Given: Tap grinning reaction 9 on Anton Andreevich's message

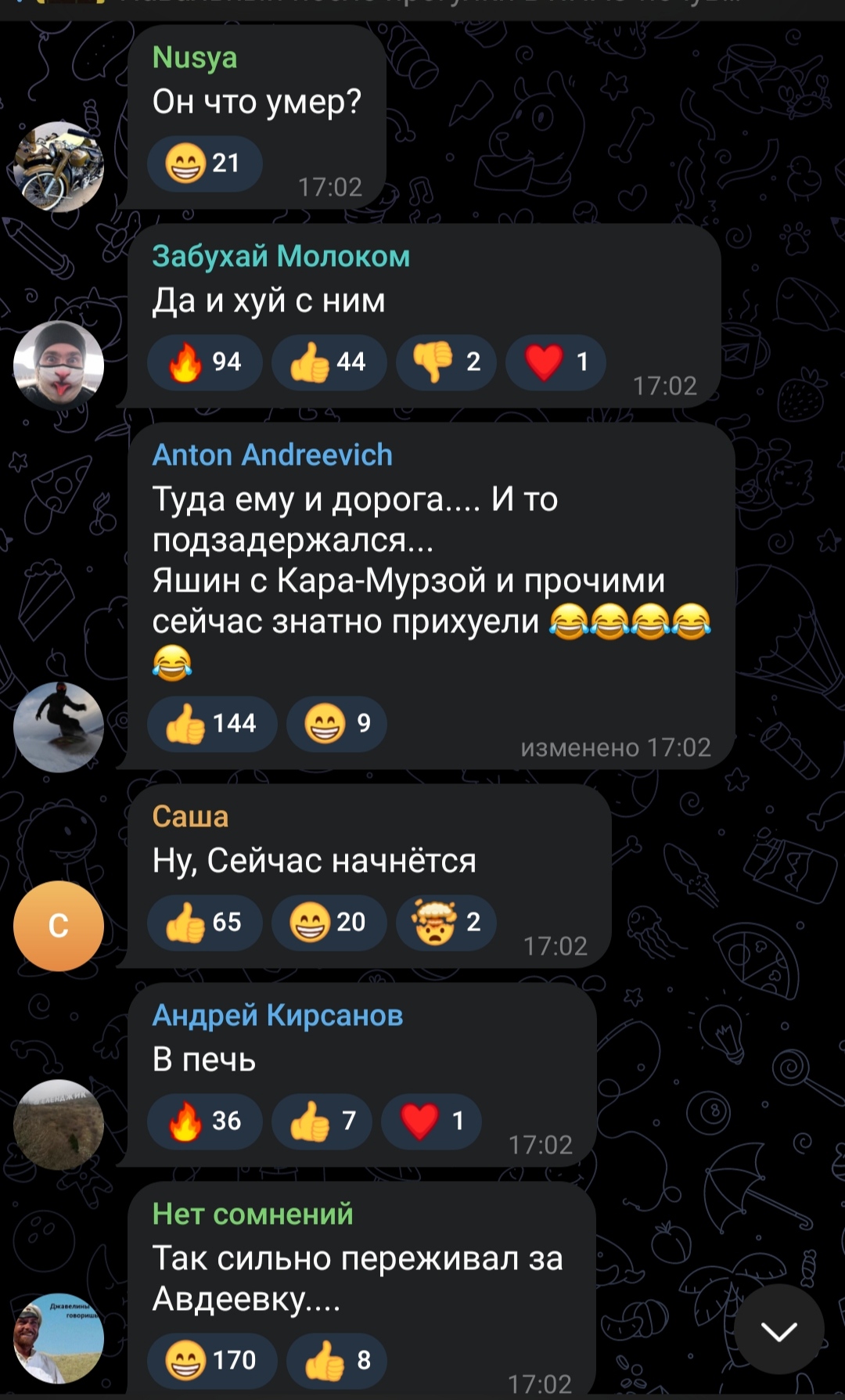Looking at the screenshot, I should [336, 724].
